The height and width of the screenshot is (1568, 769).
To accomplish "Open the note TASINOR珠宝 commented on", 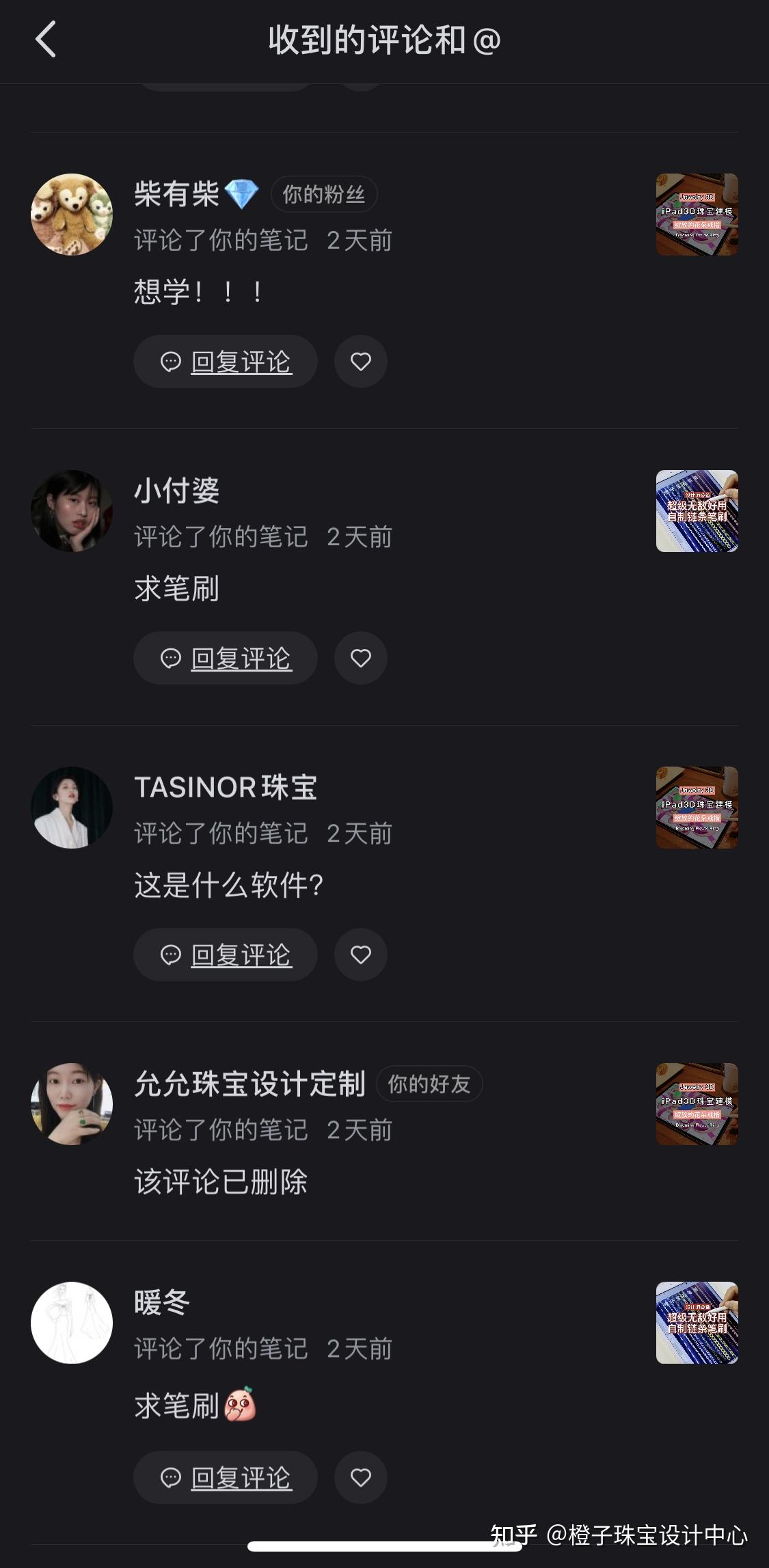I will coord(697,808).
